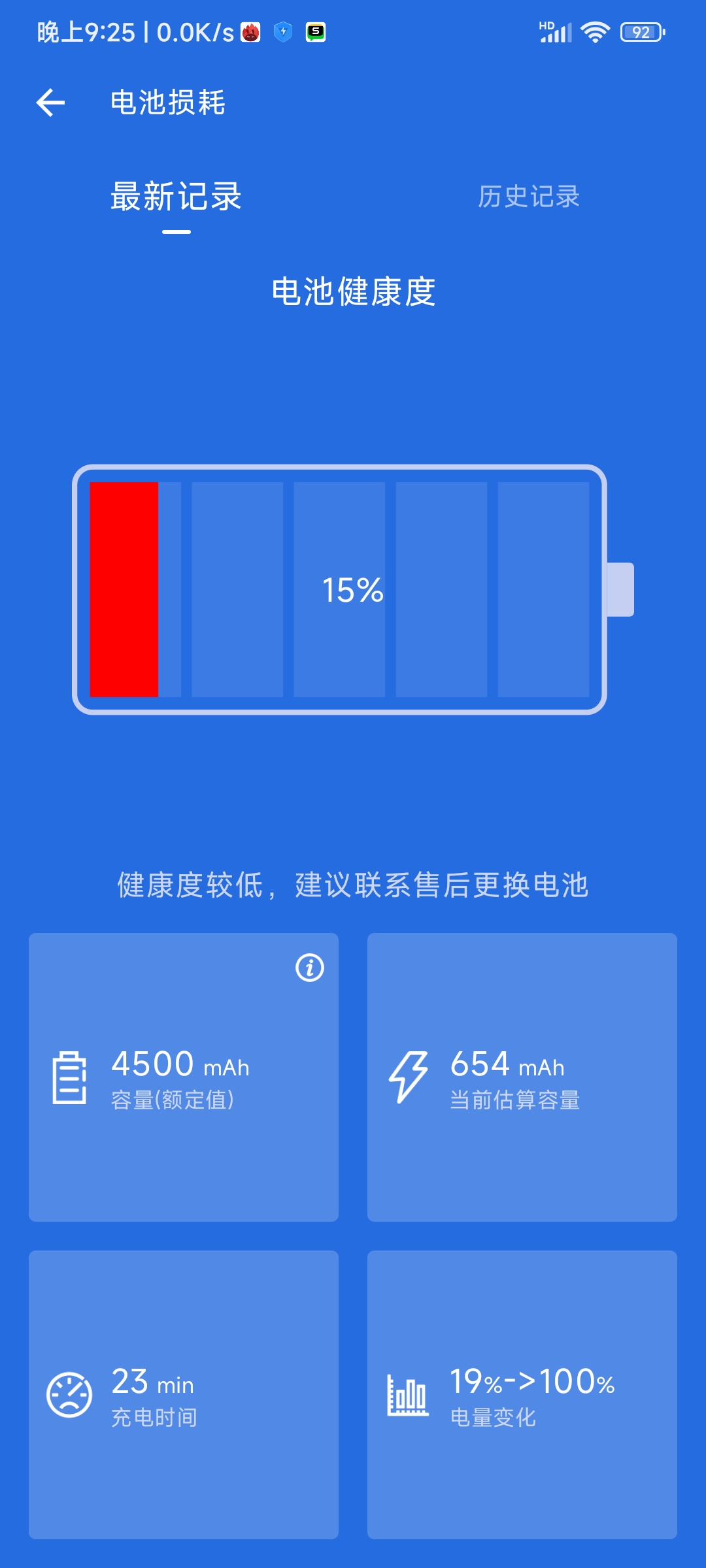Open info icon on 4500 mAh card

tap(310, 968)
